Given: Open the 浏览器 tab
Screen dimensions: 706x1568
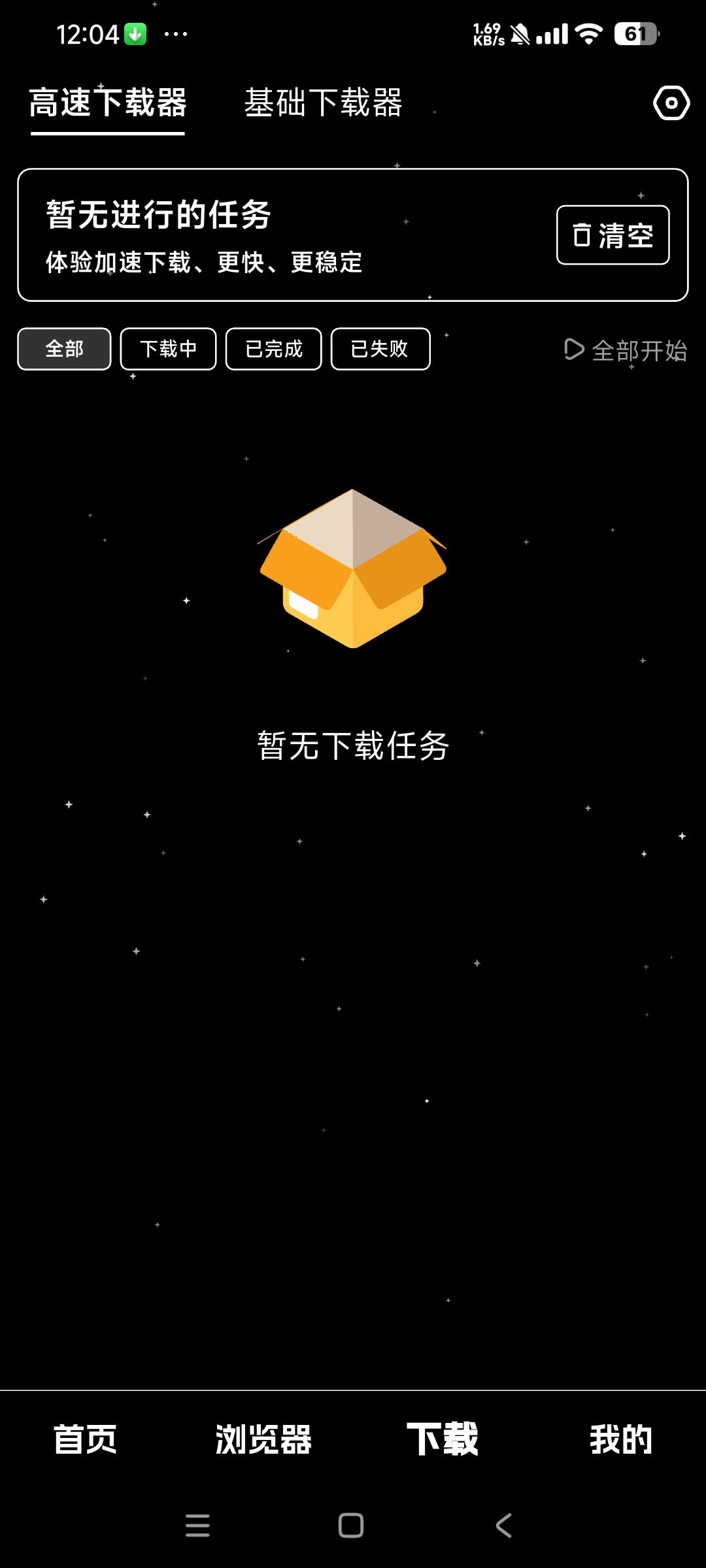Looking at the screenshot, I should [x=263, y=1439].
